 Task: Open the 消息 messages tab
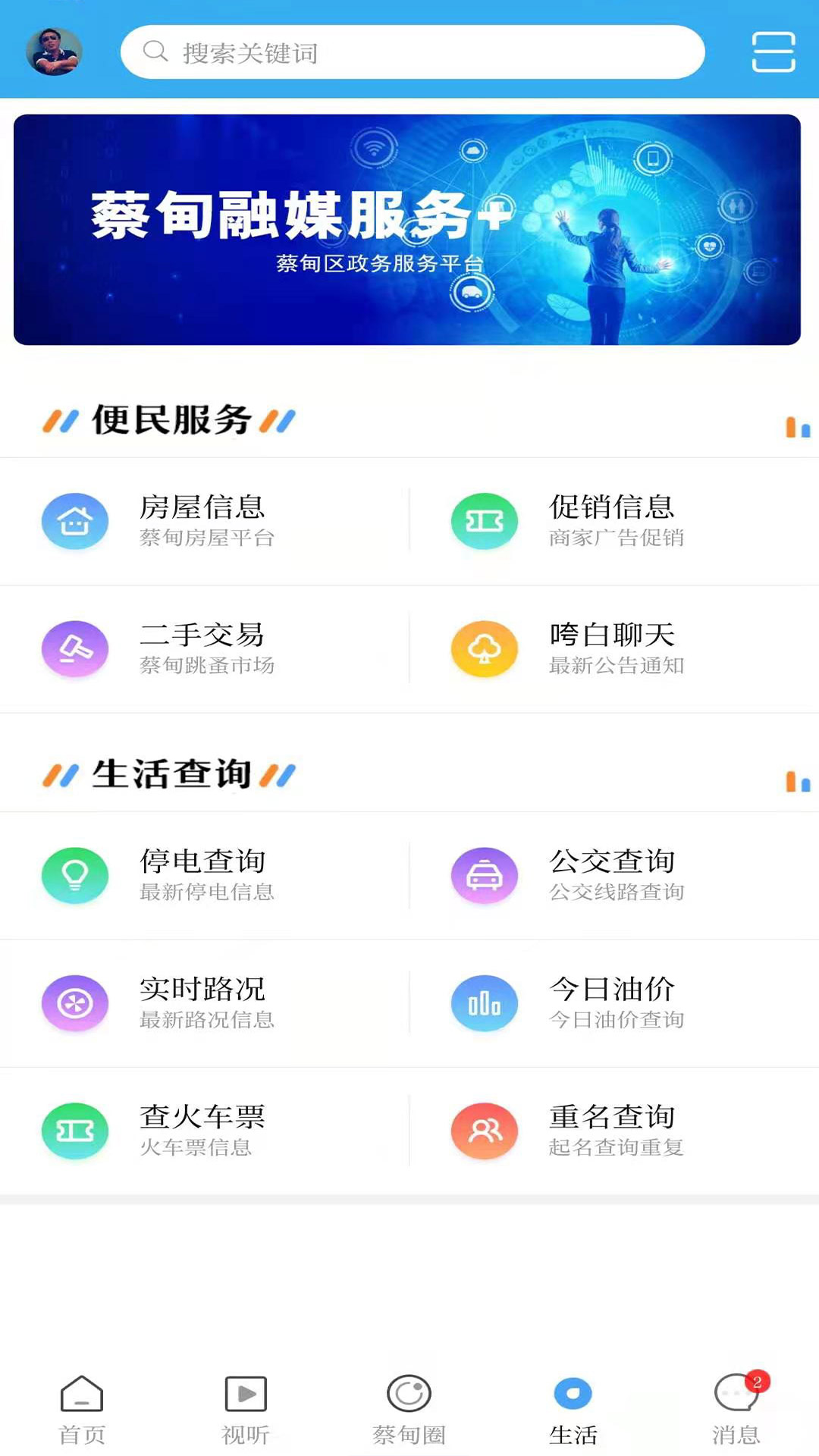(x=736, y=1410)
